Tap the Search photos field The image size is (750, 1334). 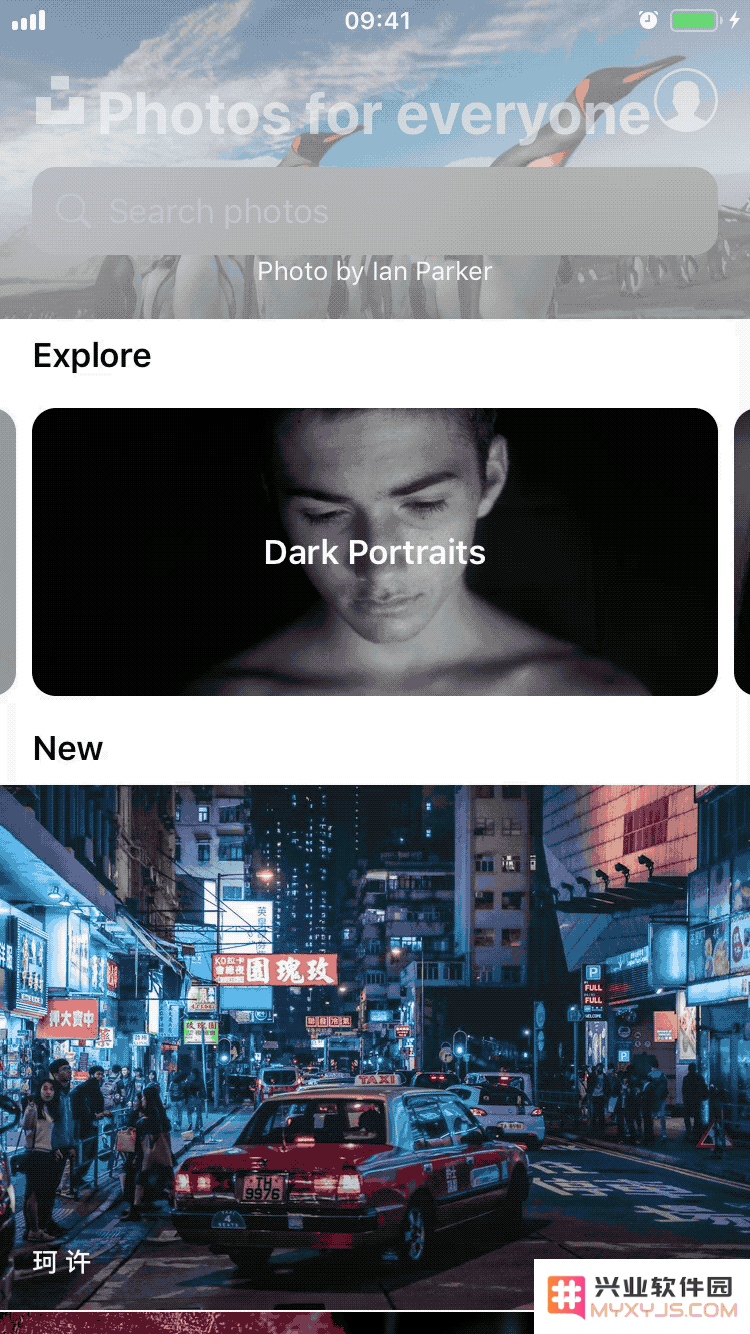click(x=375, y=211)
